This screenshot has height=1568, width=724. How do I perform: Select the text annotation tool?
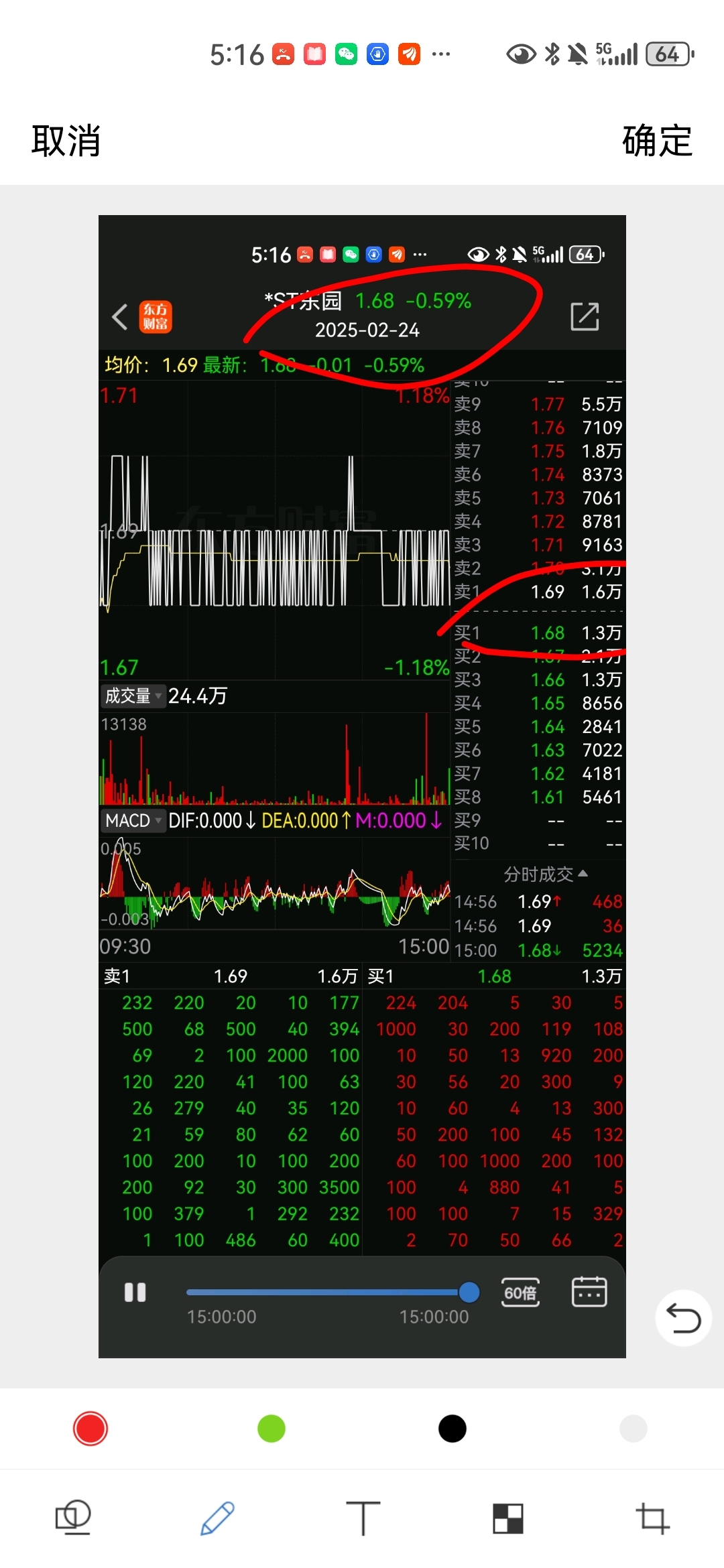(x=362, y=1518)
